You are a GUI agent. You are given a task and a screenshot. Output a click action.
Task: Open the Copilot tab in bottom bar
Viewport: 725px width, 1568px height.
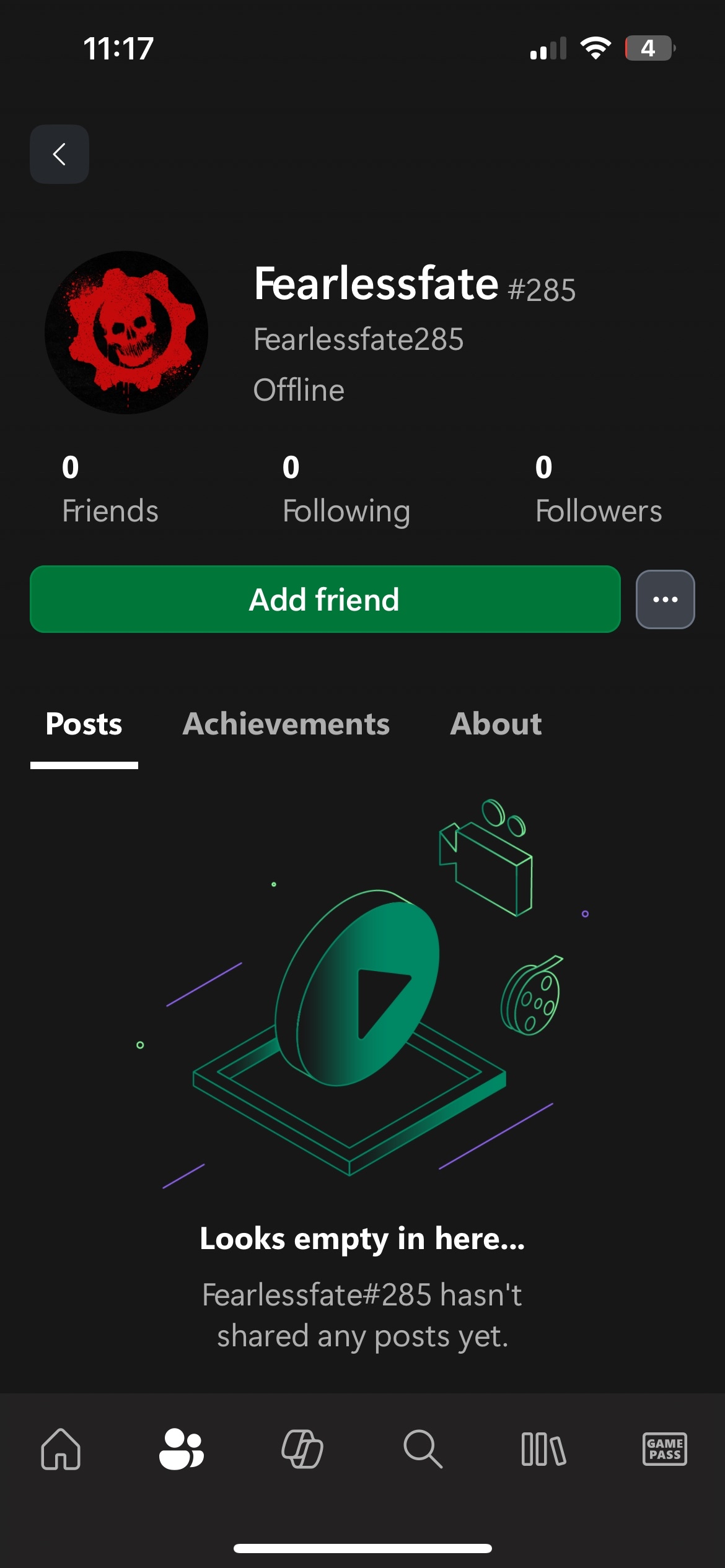(302, 1449)
